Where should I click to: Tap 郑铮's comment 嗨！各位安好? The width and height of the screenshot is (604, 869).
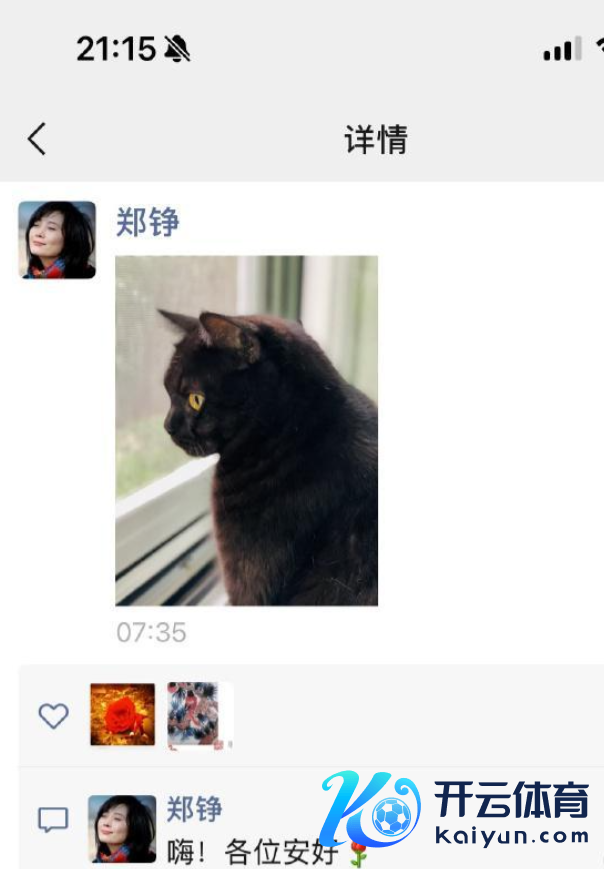[x=255, y=852]
